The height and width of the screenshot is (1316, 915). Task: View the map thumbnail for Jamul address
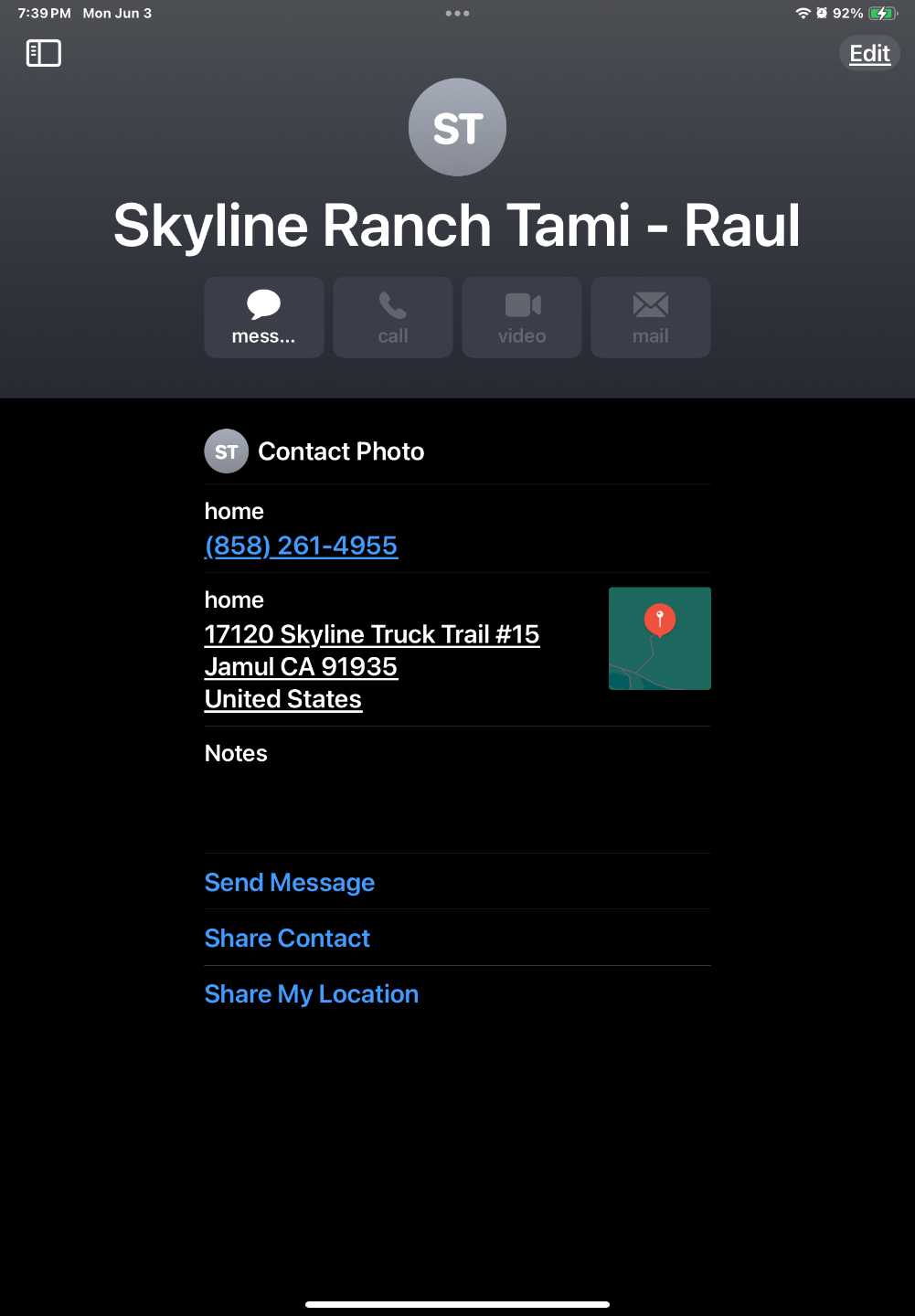click(x=659, y=638)
